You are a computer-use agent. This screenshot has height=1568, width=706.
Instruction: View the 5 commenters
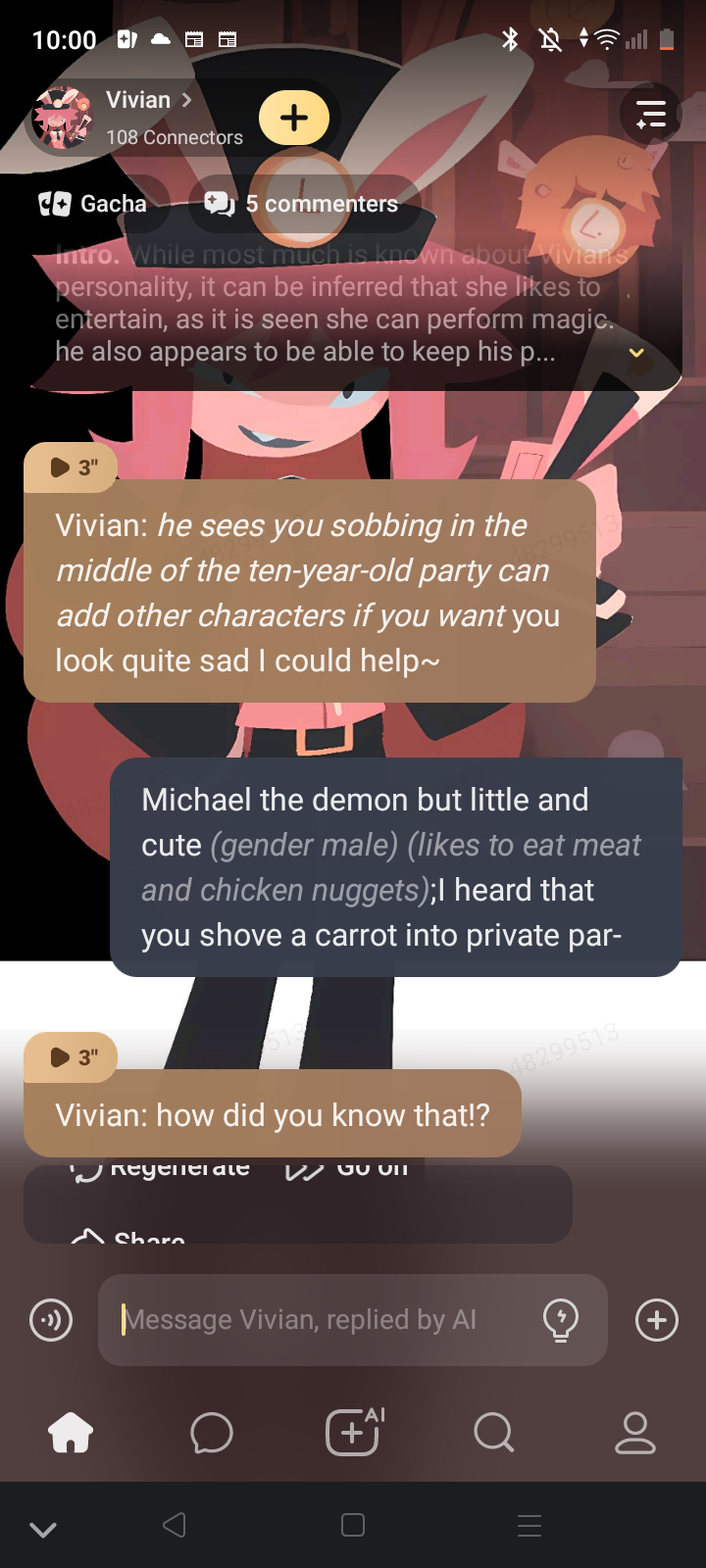coord(302,204)
